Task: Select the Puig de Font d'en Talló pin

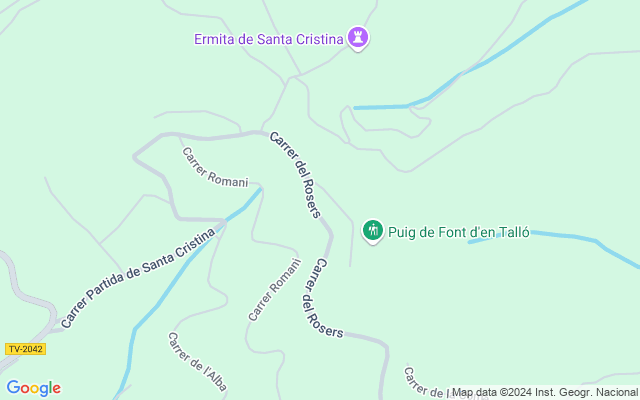Action: click(x=373, y=231)
